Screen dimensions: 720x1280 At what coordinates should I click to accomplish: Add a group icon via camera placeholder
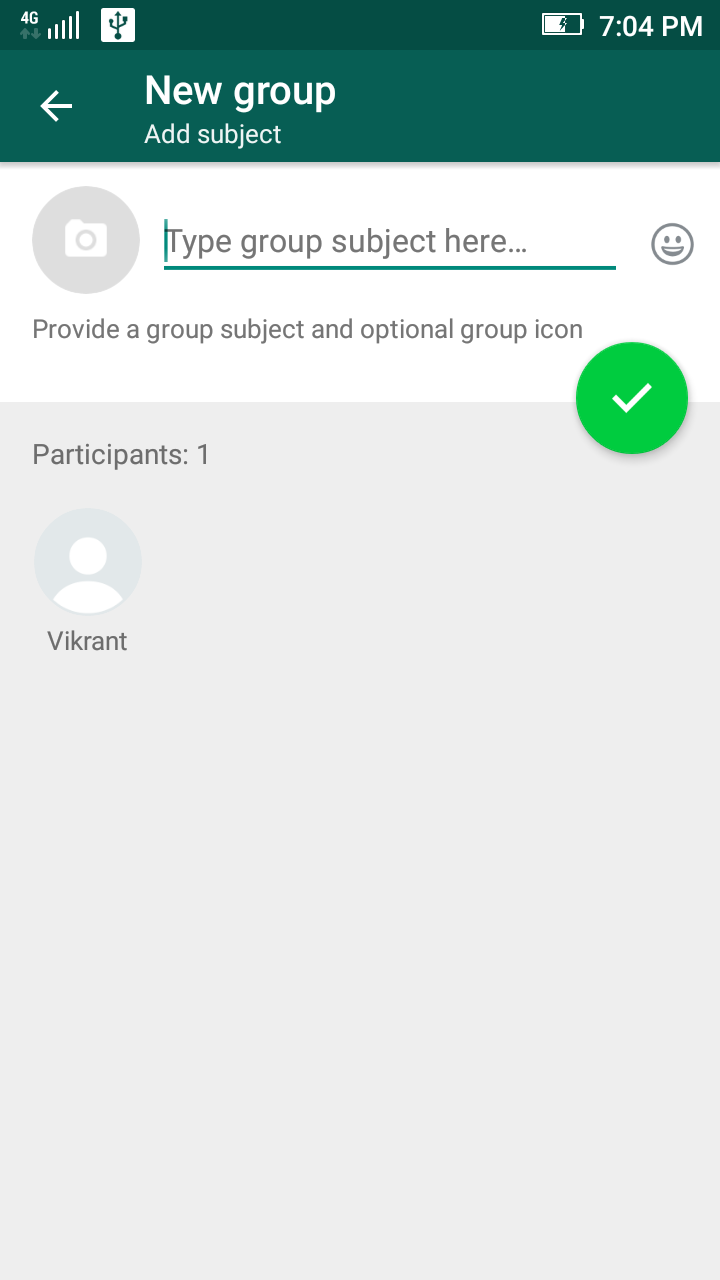(86, 240)
